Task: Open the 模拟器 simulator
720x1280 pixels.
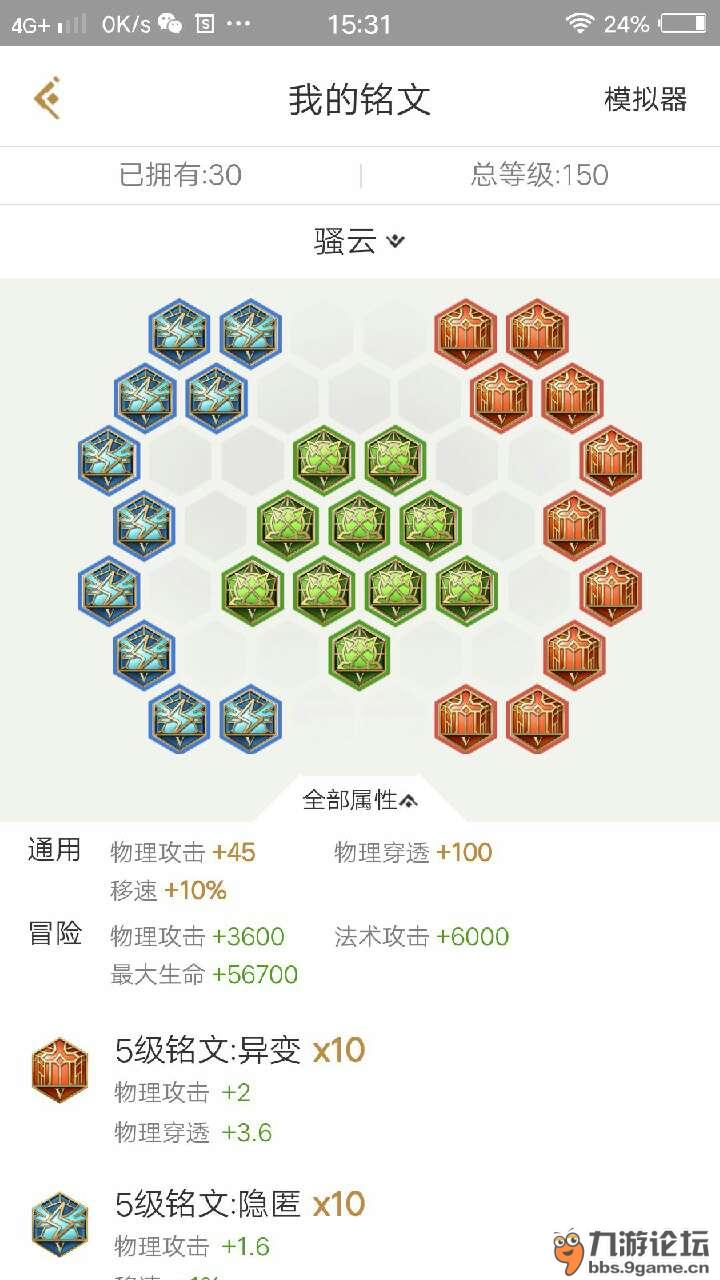Action: point(645,99)
